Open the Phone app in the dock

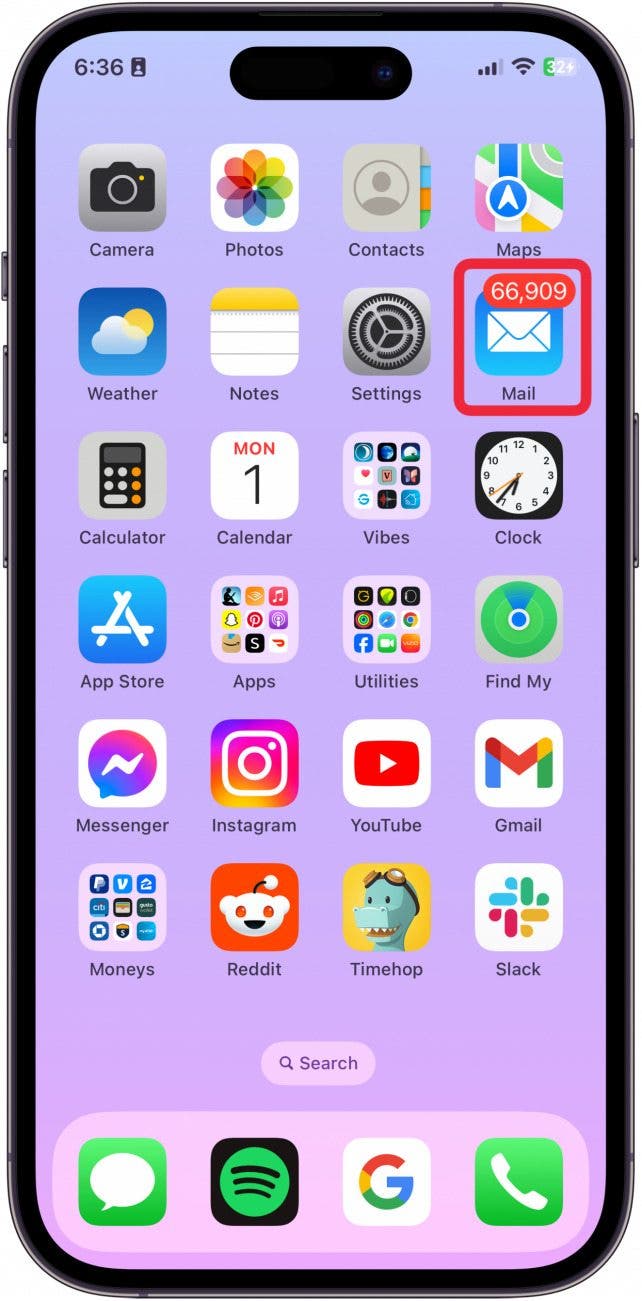[x=518, y=1181]
